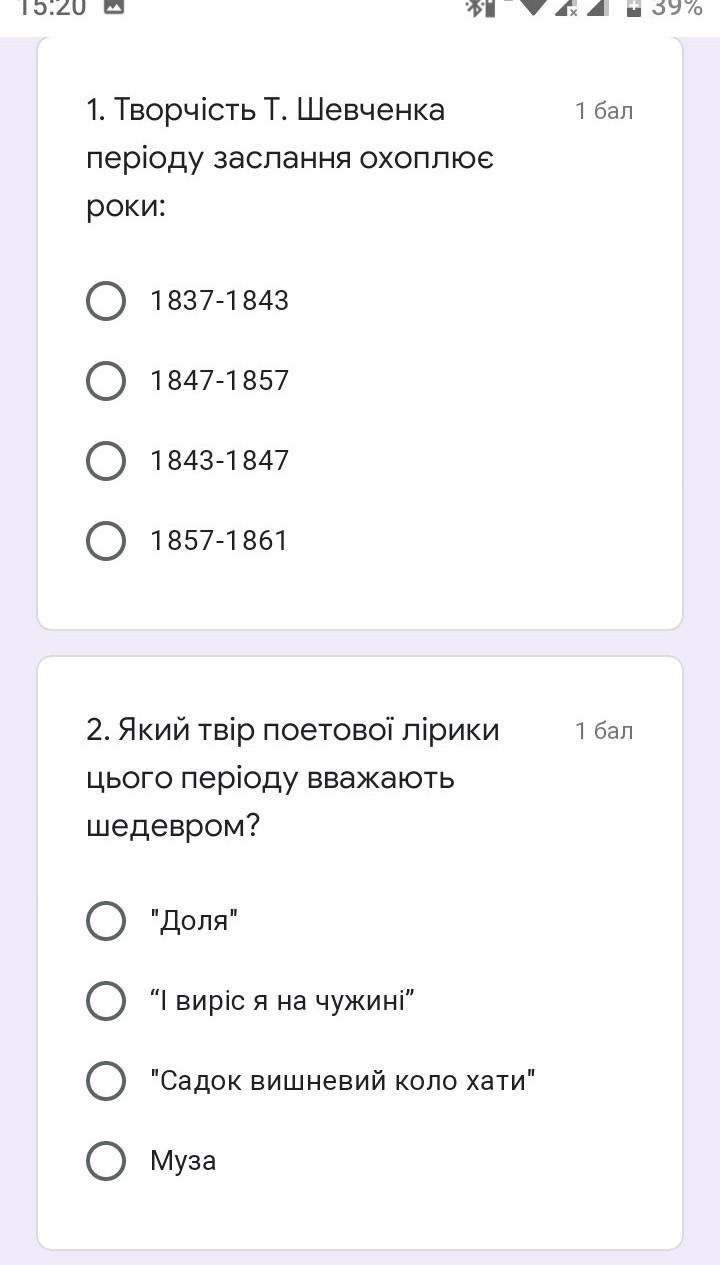Choose 1847-1857 as the answer
Viewport: 720px width, 1265px height.
tap(106, 381)
